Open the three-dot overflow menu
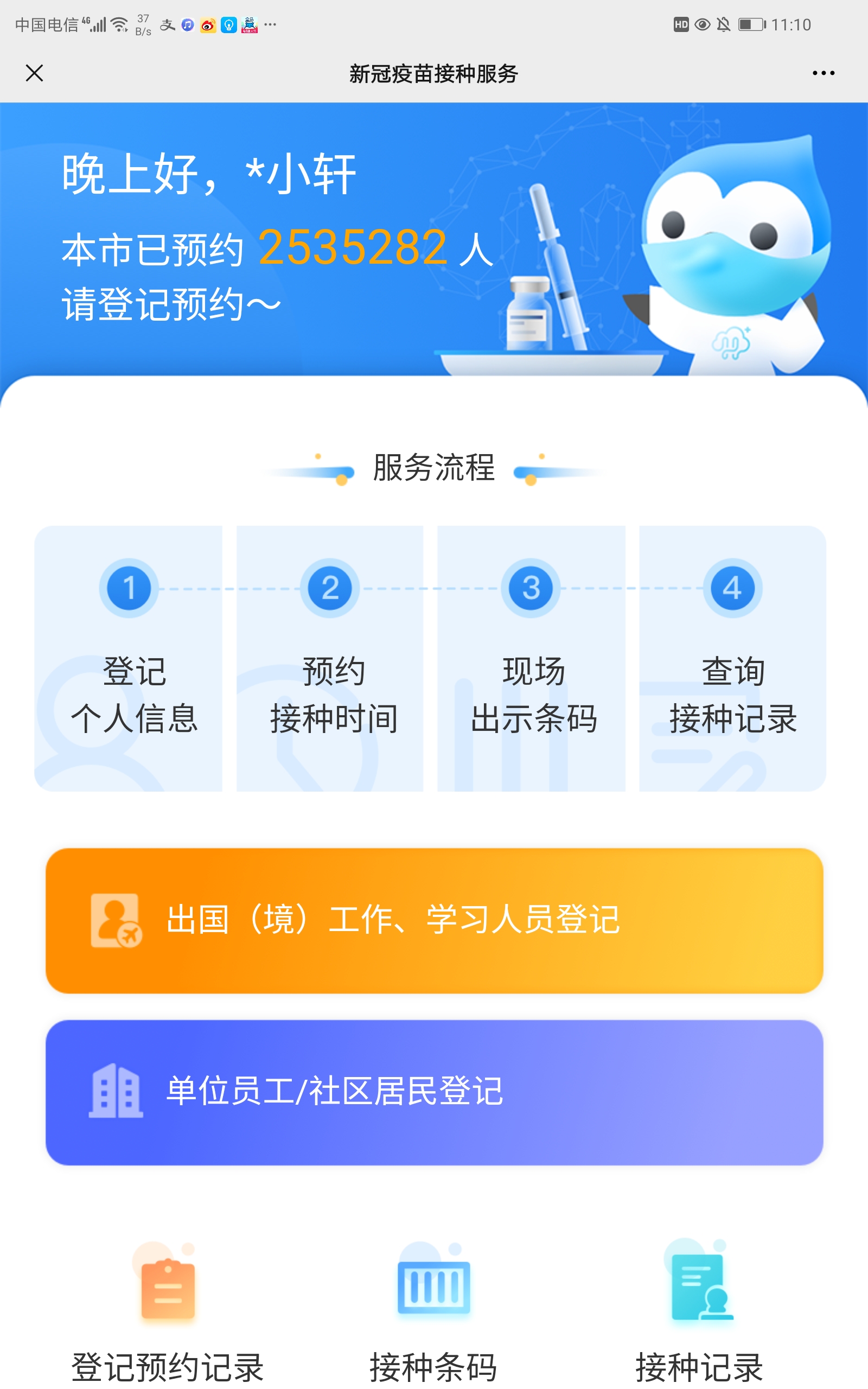The width and height of the screenshot is (868, 1389). (x=822, y=73)
